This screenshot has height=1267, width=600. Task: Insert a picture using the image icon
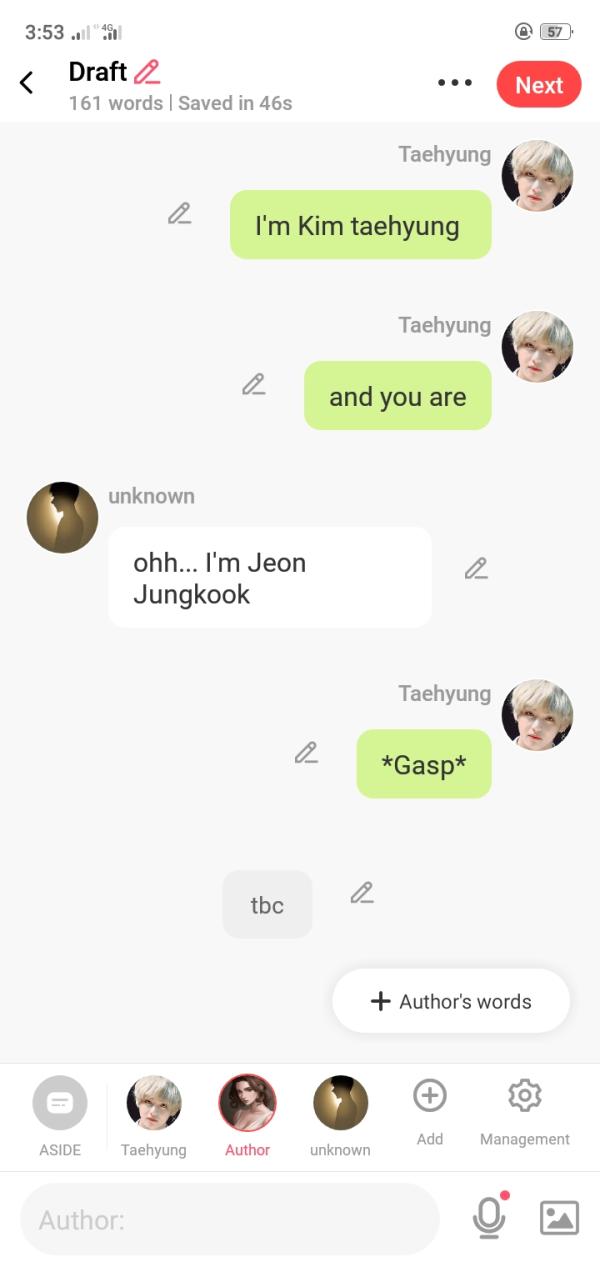tap(559, 1218)
